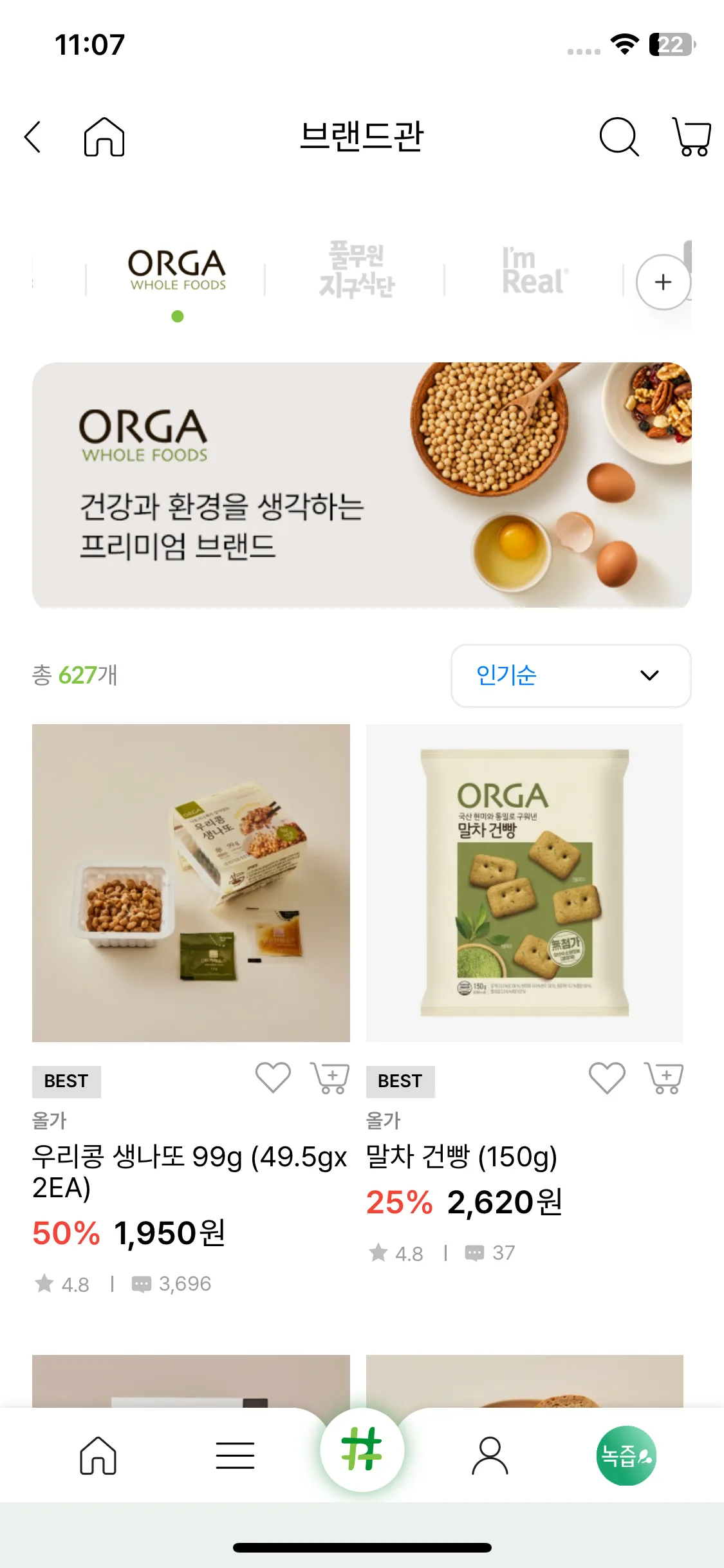View the 말차 건빵 (150g) product

(x=524, y=882)
